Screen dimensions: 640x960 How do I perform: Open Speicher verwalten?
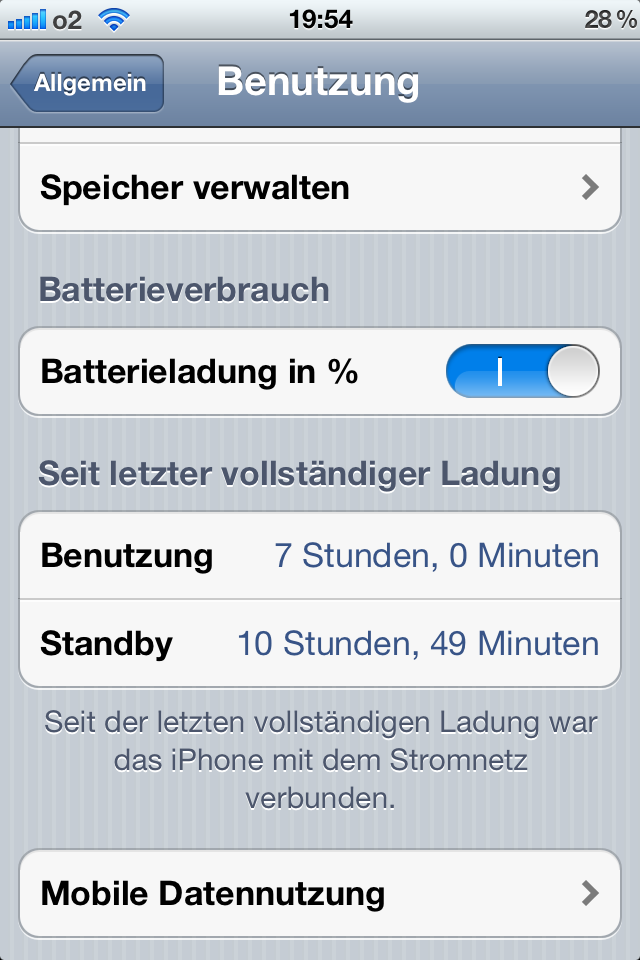click(x=320, y=187)
